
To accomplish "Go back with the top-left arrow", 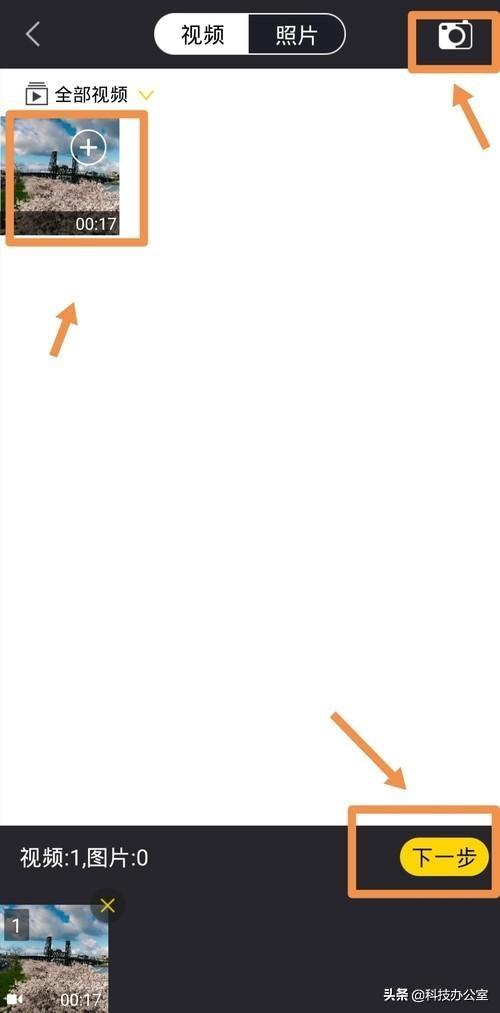I will point(33,34).
